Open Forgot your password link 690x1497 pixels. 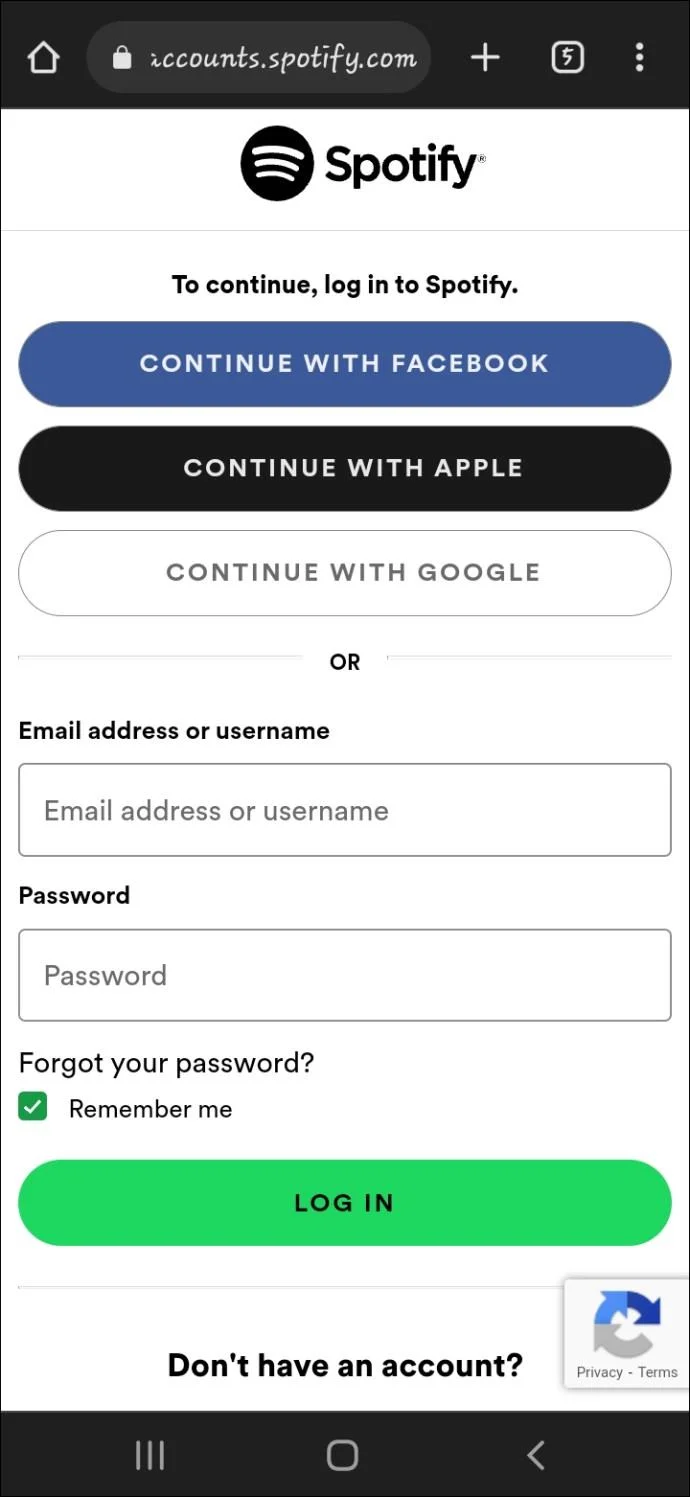click(166, 1063)
